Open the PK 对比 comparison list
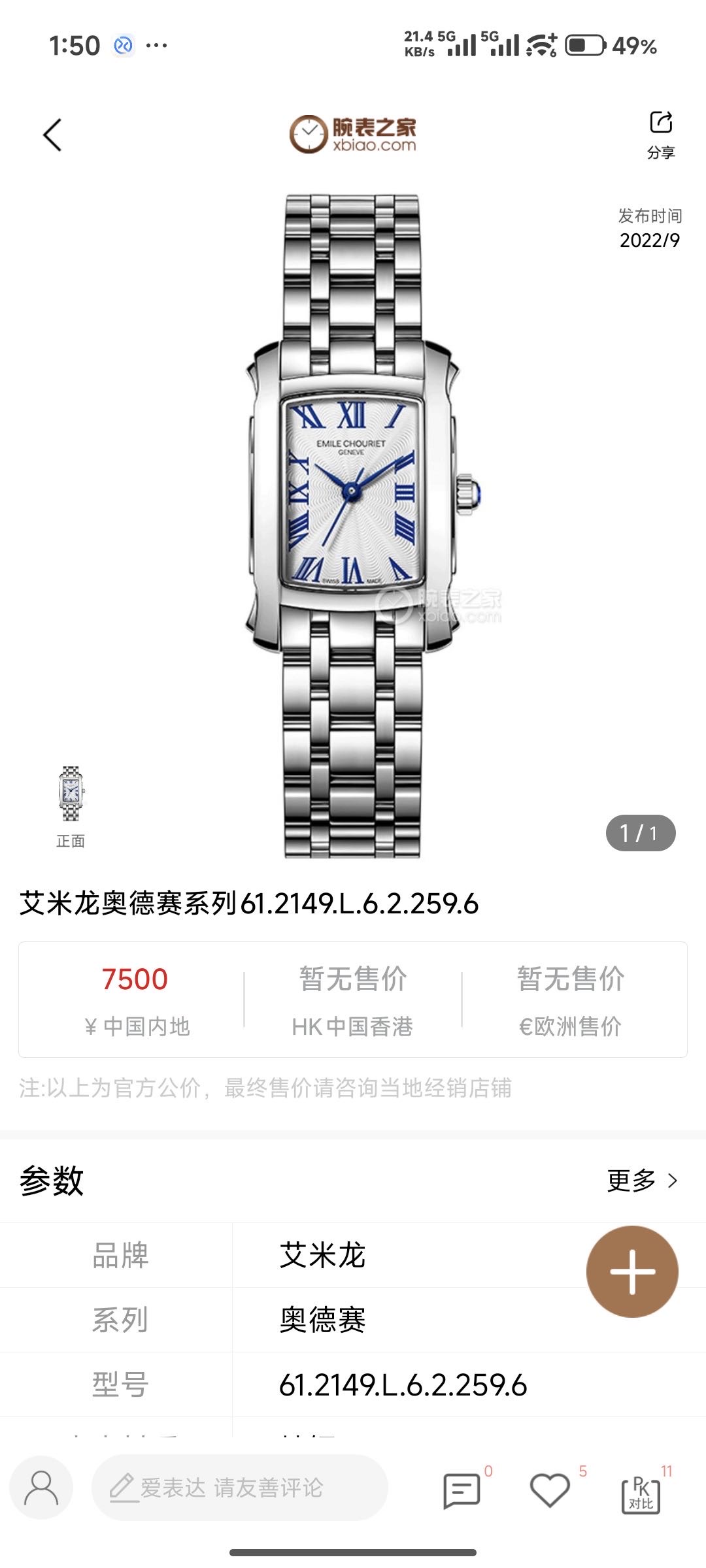This screenshot has height=1568, width=706. (641, 1492)
